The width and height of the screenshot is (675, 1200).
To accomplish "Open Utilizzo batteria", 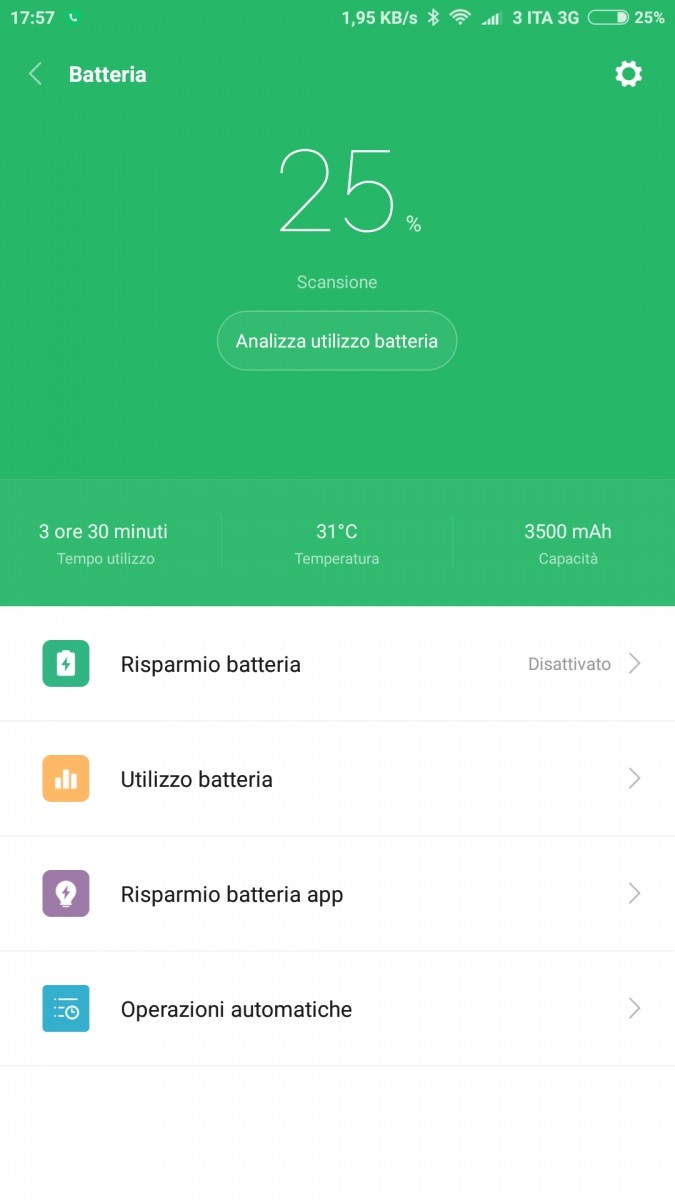I will click(337, 779).
